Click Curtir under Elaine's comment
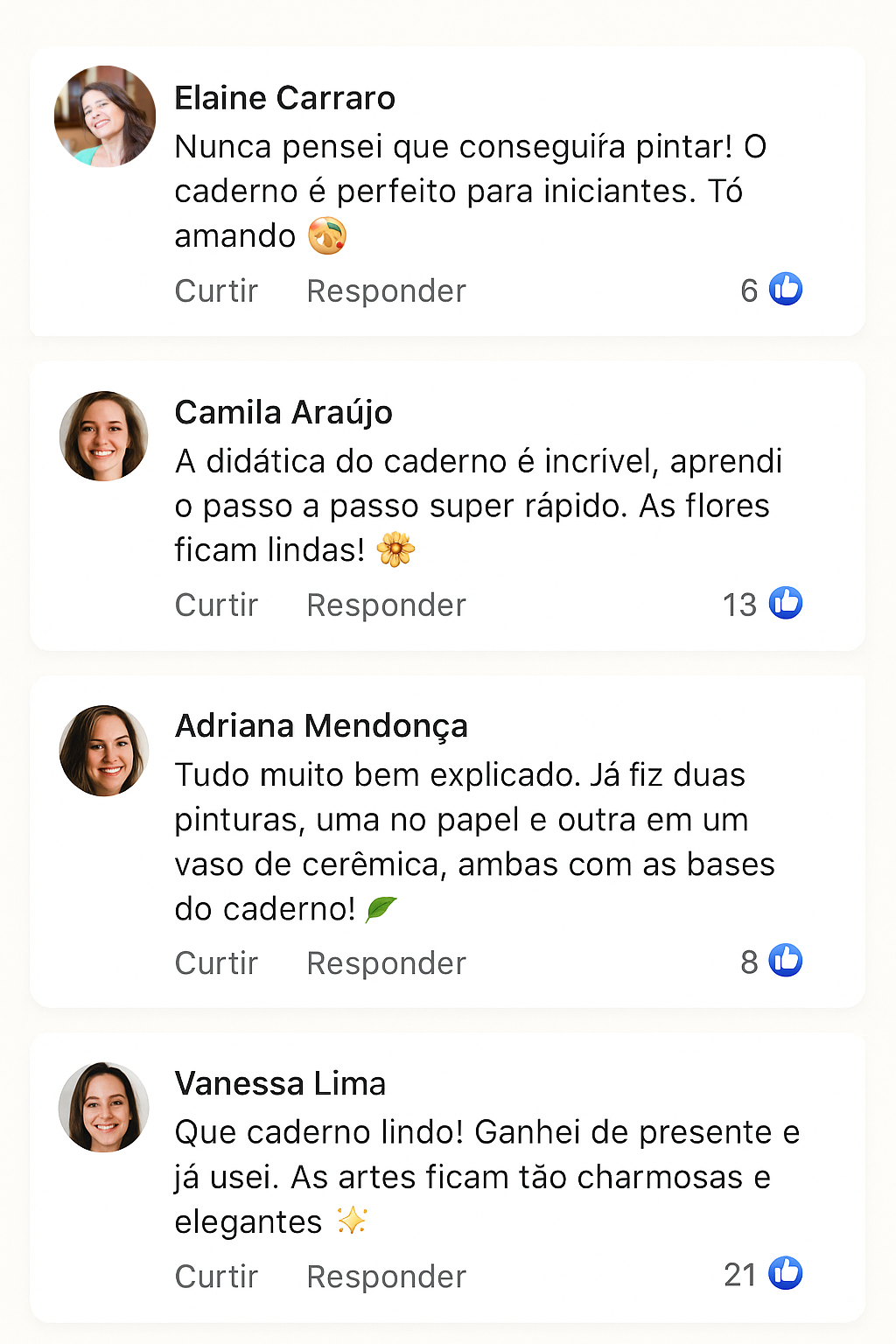This screenshot has width=896, height=1344. coord(216,290)
